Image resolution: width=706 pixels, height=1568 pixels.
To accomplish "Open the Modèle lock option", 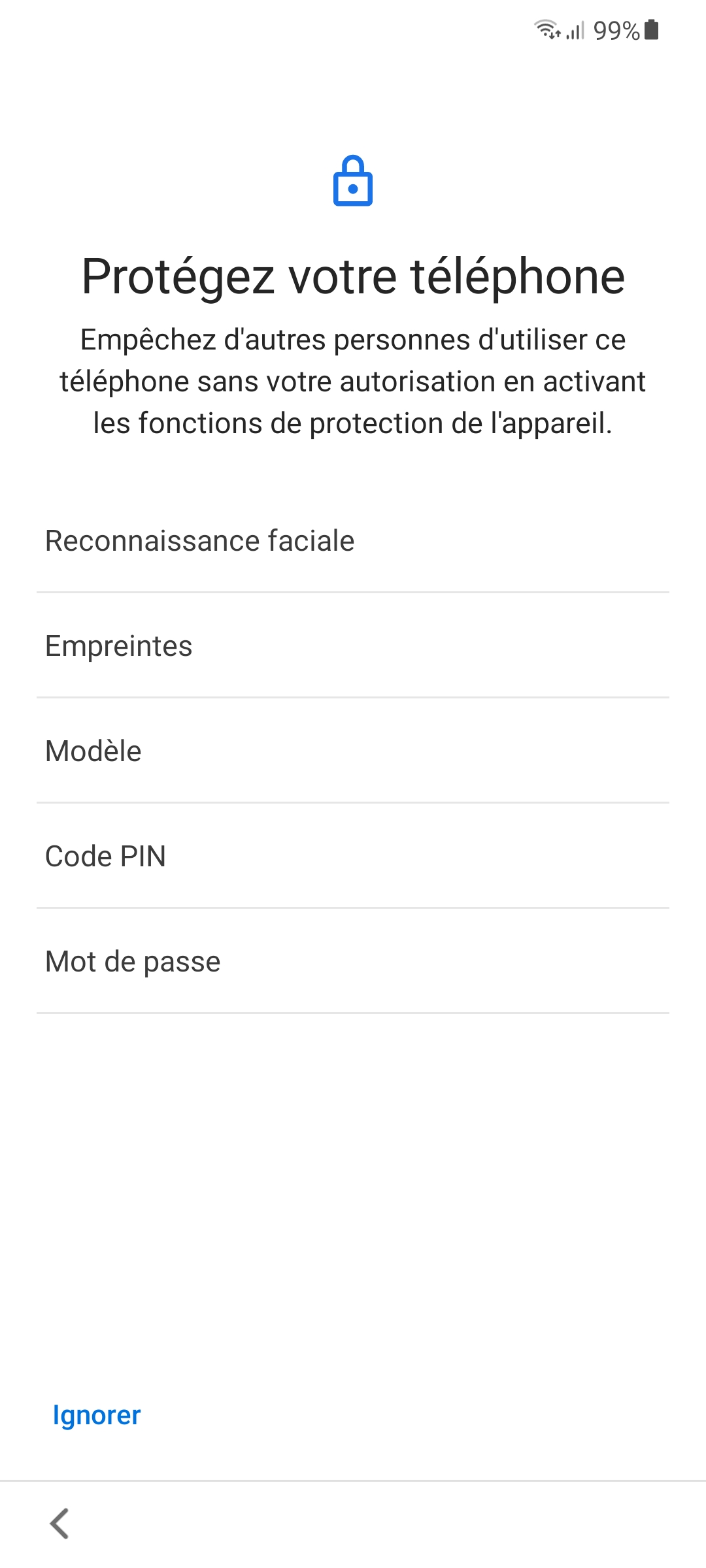I will pyautogui.click(x=353, y=751).
